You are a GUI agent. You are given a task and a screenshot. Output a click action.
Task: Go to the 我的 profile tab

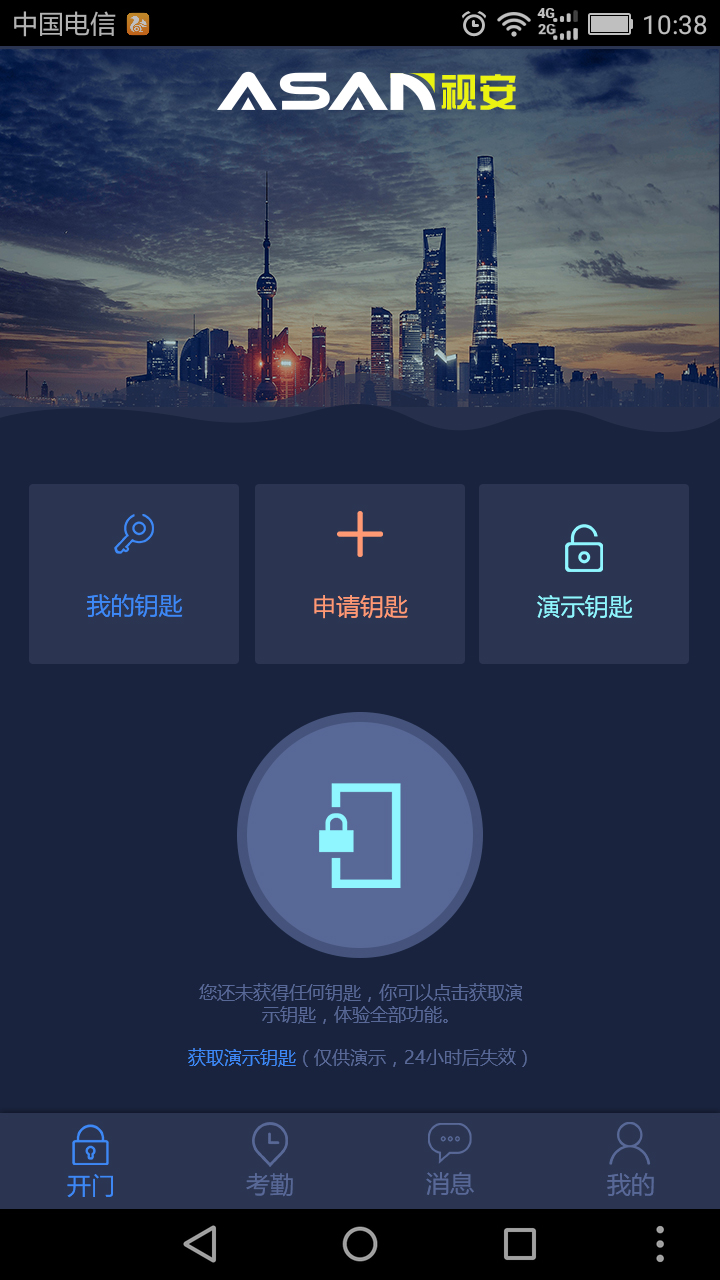pos(630,1161)
